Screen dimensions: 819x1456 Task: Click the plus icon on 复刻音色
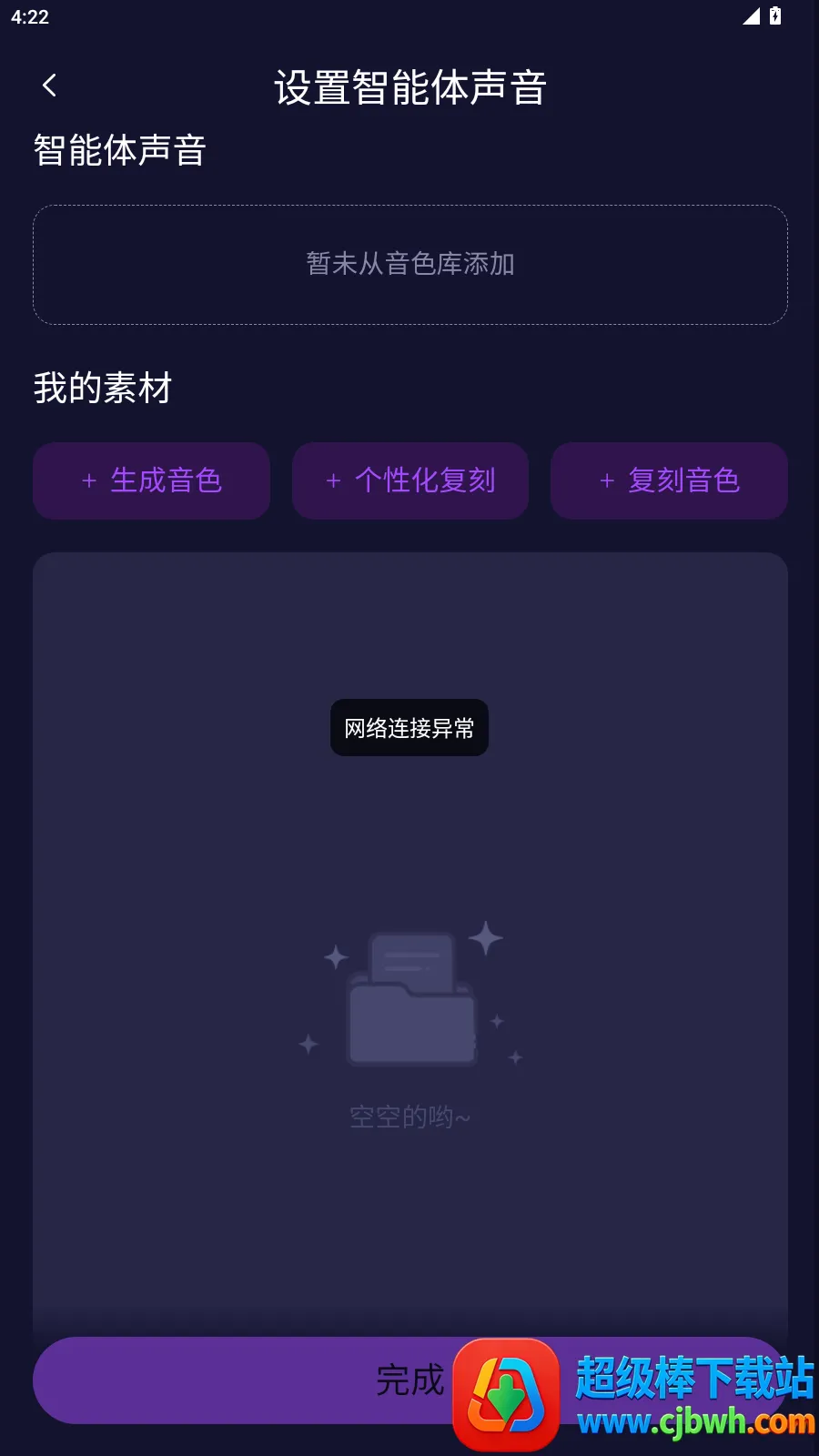click(607, 480)
